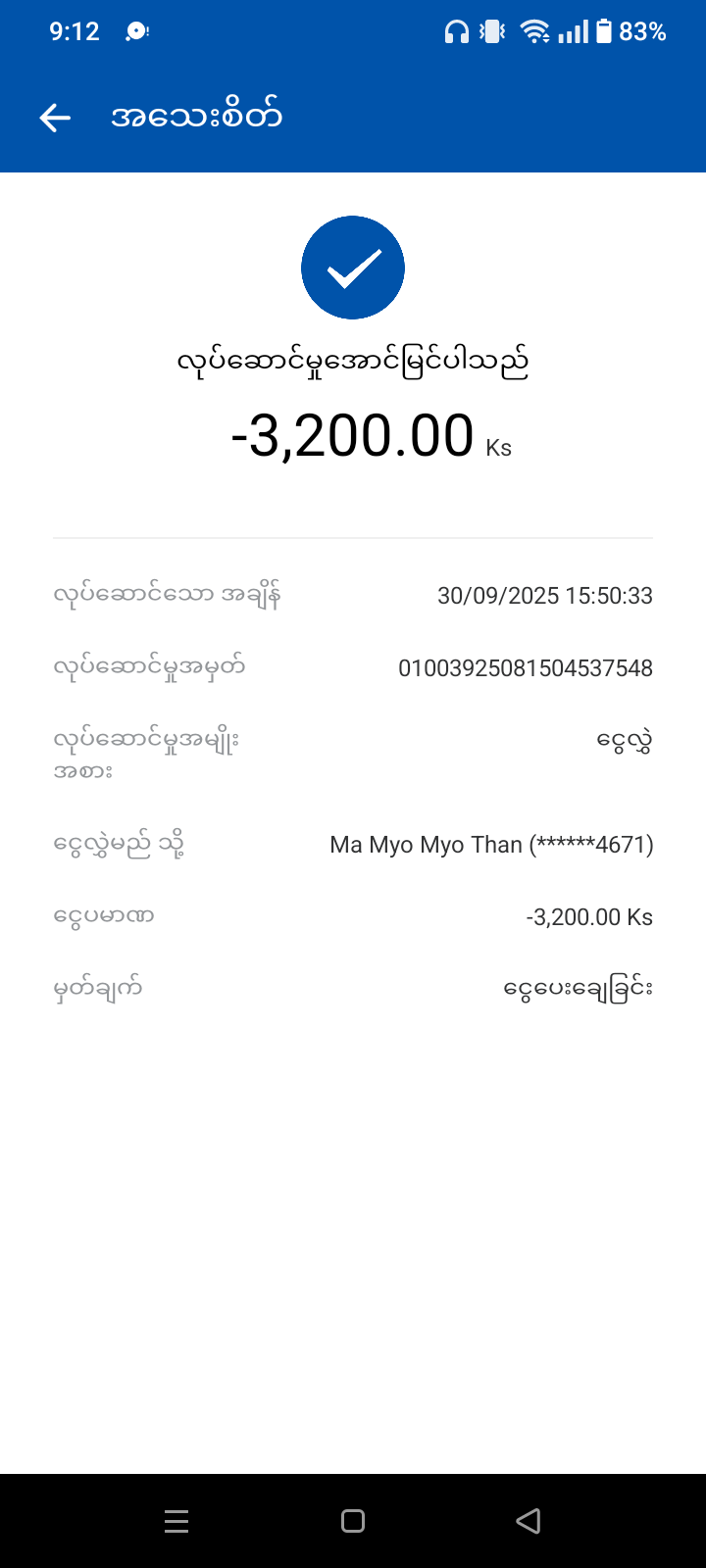Go back using the app bar arrow
Viewport: 706px width, 1568px height.
(x=56, y=119)
